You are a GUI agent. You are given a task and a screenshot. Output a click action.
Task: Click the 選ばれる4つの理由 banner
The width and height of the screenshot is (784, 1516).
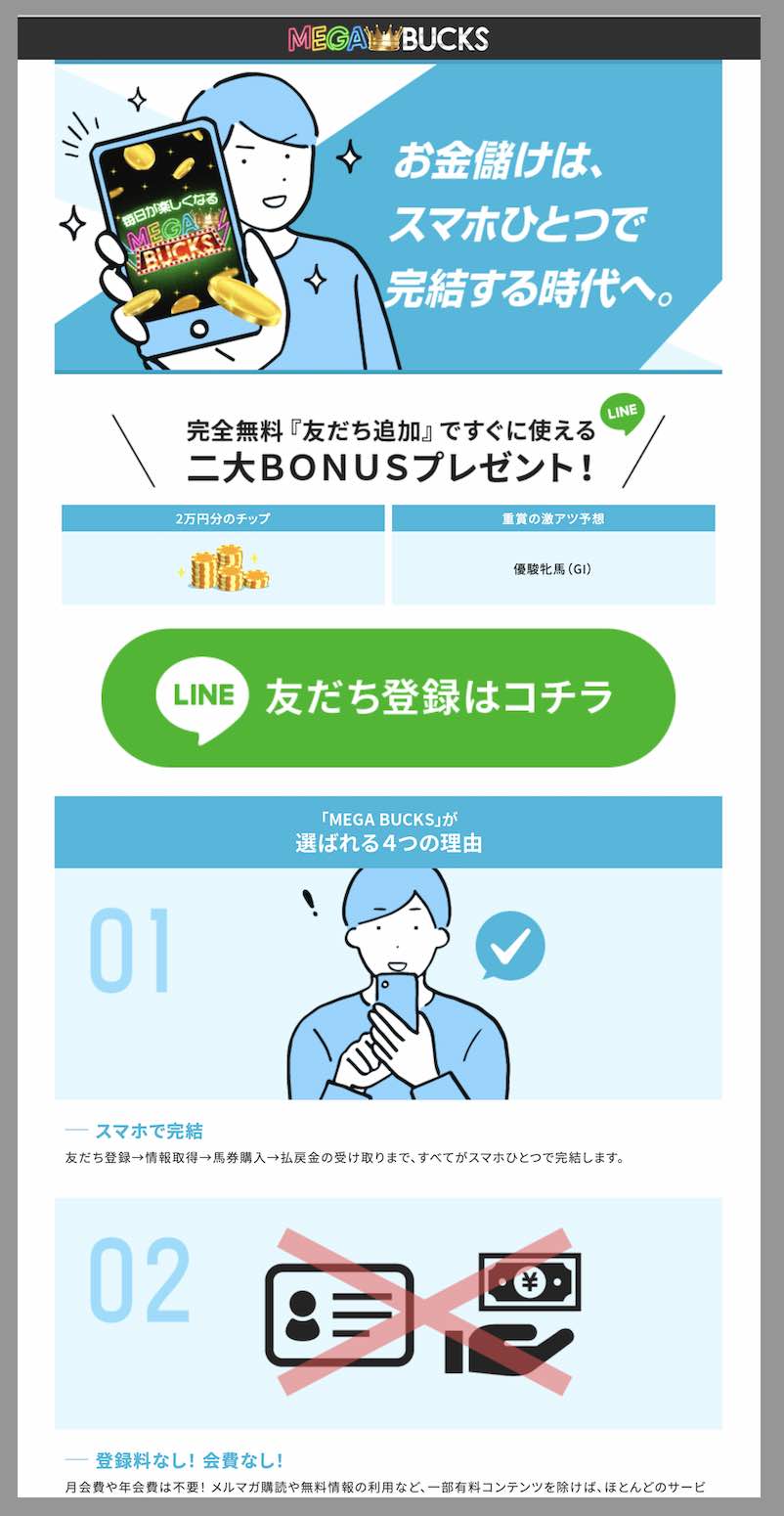(x=390, y=832)
